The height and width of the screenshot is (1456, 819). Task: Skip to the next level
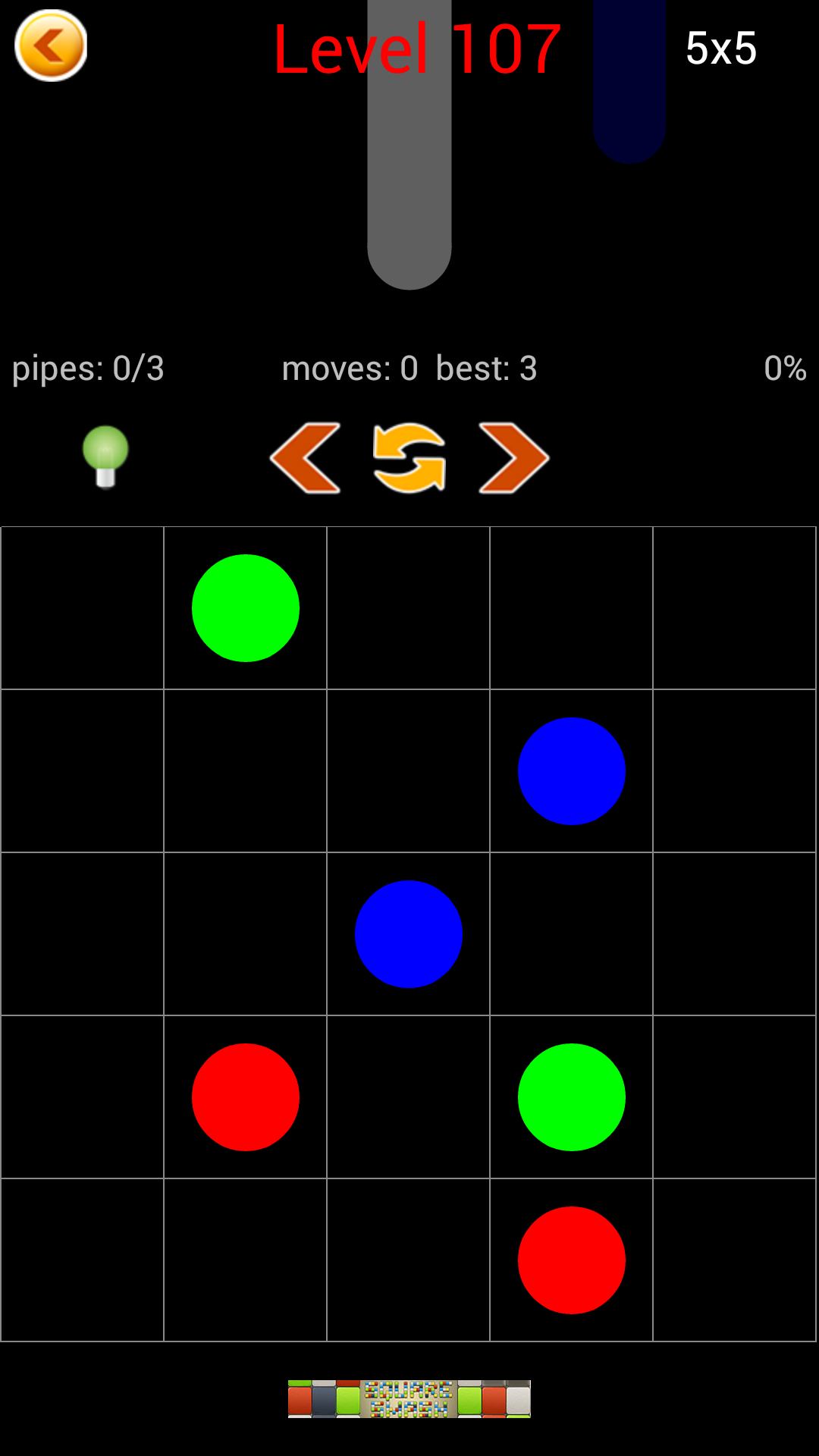(x=513, y=458)
